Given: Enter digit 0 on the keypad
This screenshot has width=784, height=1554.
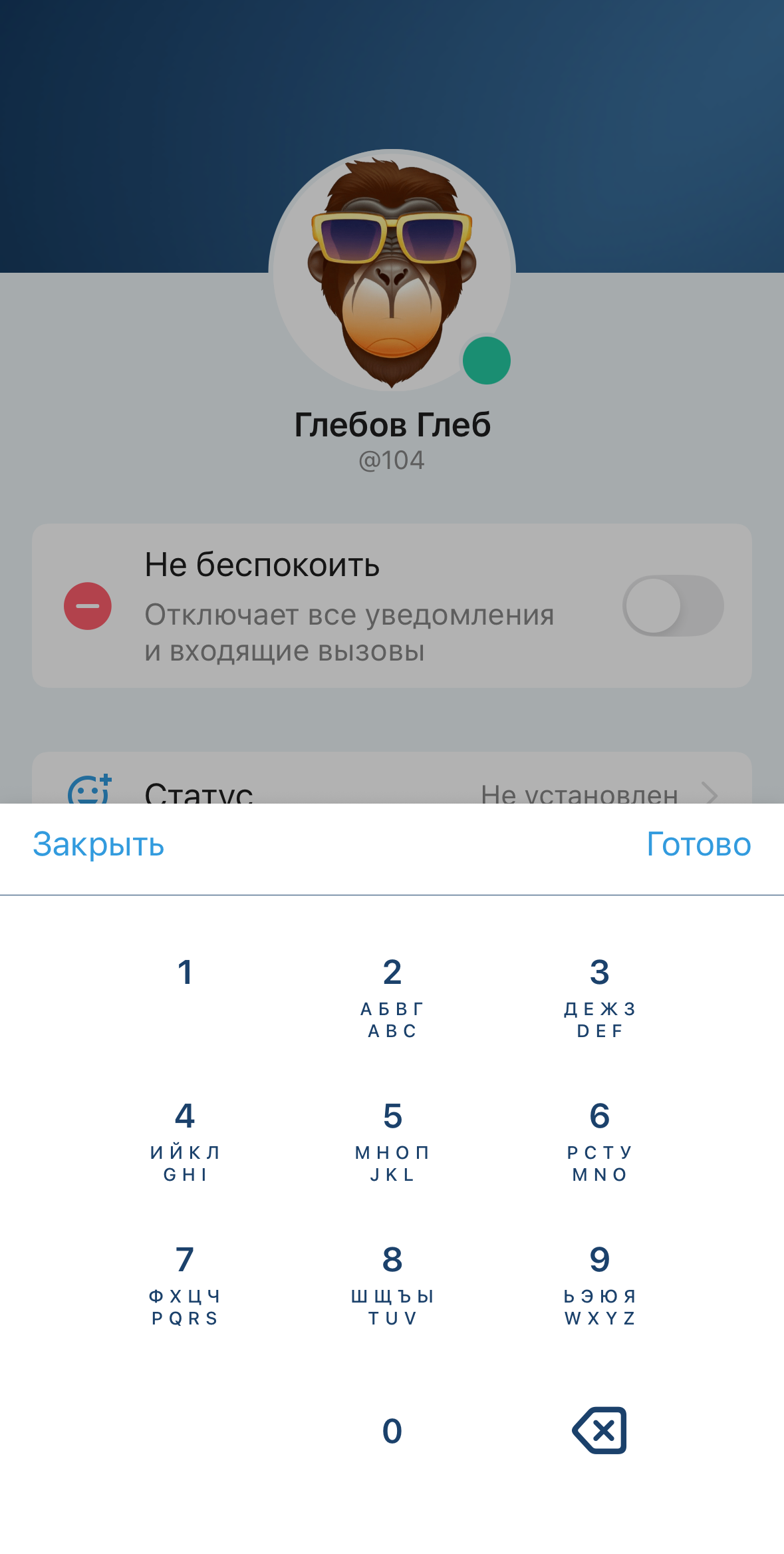Looking at the screenshot, I should tap(392, 1430).
